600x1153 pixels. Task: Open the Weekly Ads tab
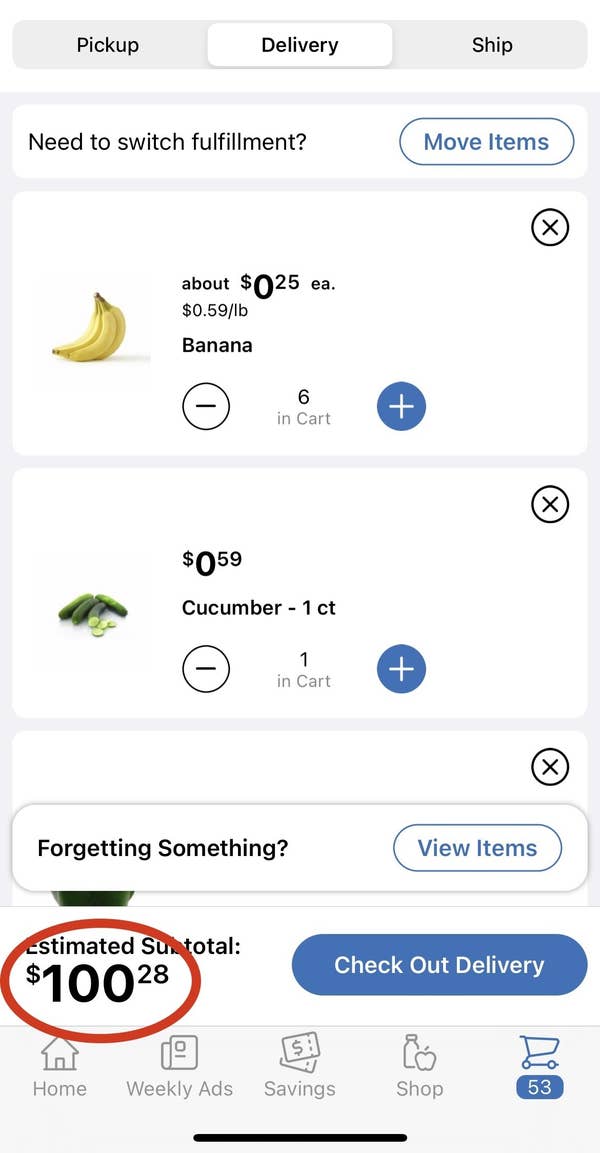coord(179,1068)
